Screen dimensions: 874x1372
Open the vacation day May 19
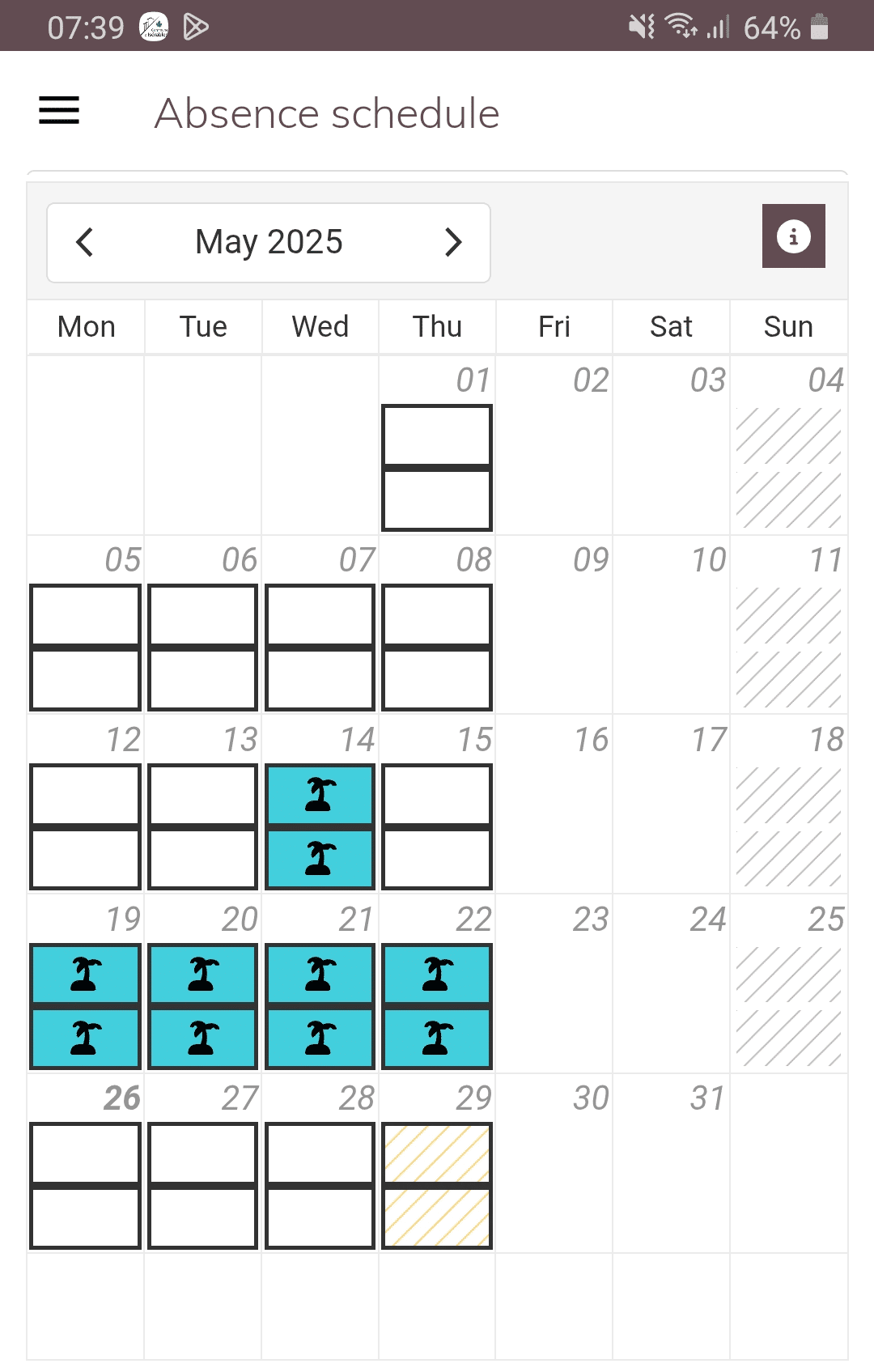coord(86,1006)
